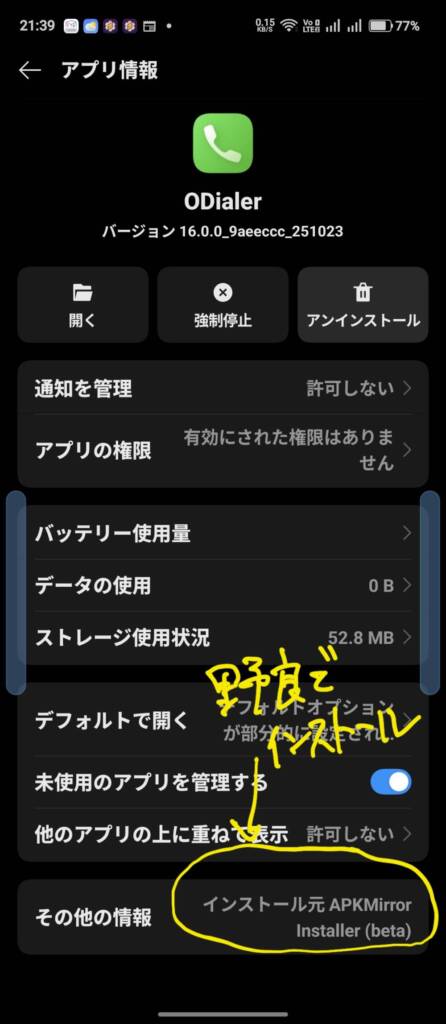View バッテリー使用量 details

[x=223, y=534]
